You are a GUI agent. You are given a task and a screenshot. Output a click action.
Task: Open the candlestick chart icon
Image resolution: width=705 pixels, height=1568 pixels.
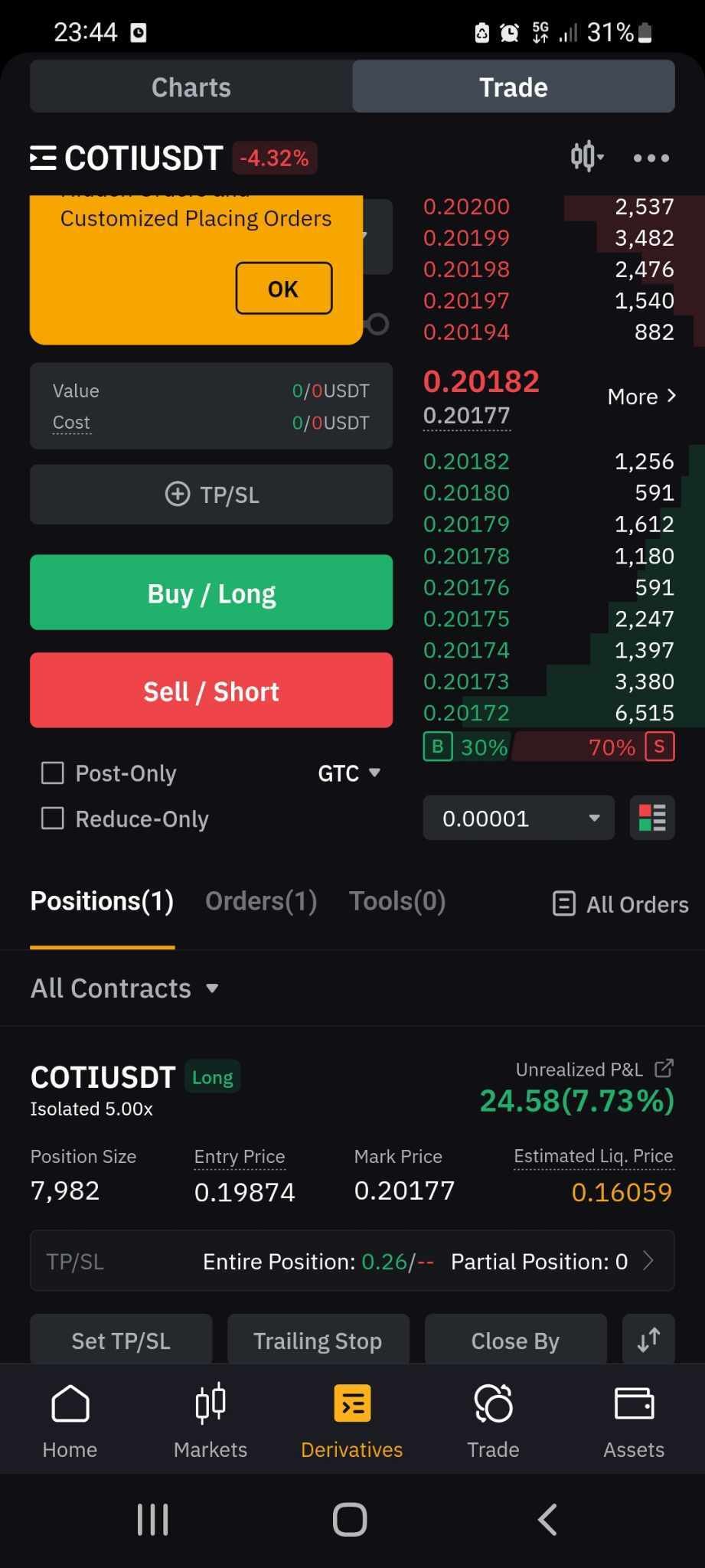click(586, 157)
